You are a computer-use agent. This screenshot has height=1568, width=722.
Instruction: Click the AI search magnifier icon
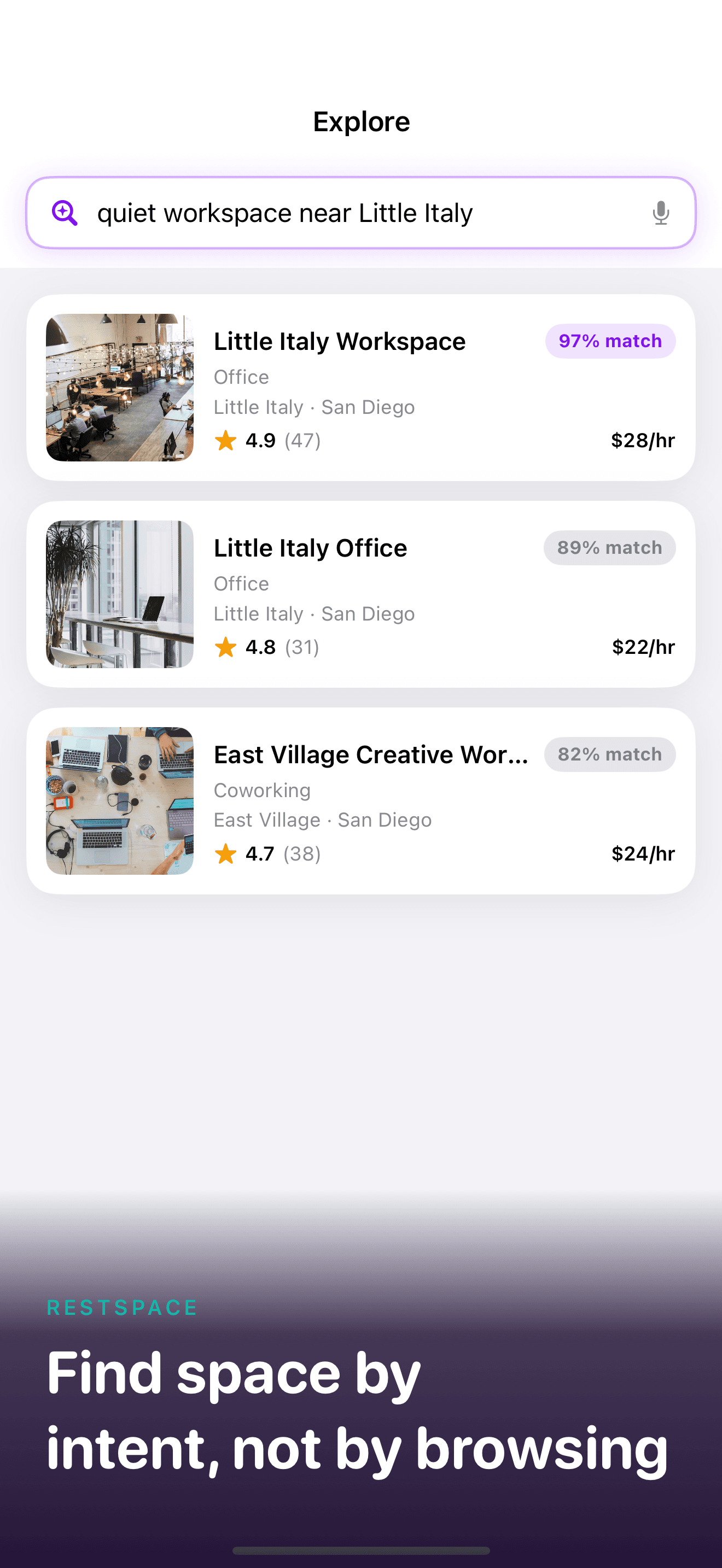tap(65, 213)
